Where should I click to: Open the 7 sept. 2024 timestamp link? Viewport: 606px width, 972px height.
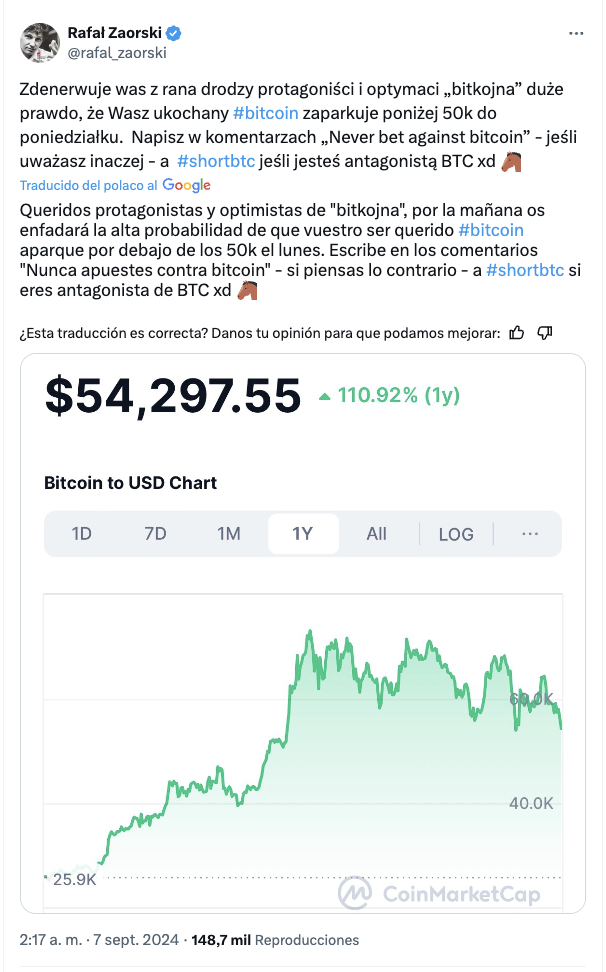pyautogui.click(x=135, y=941)
